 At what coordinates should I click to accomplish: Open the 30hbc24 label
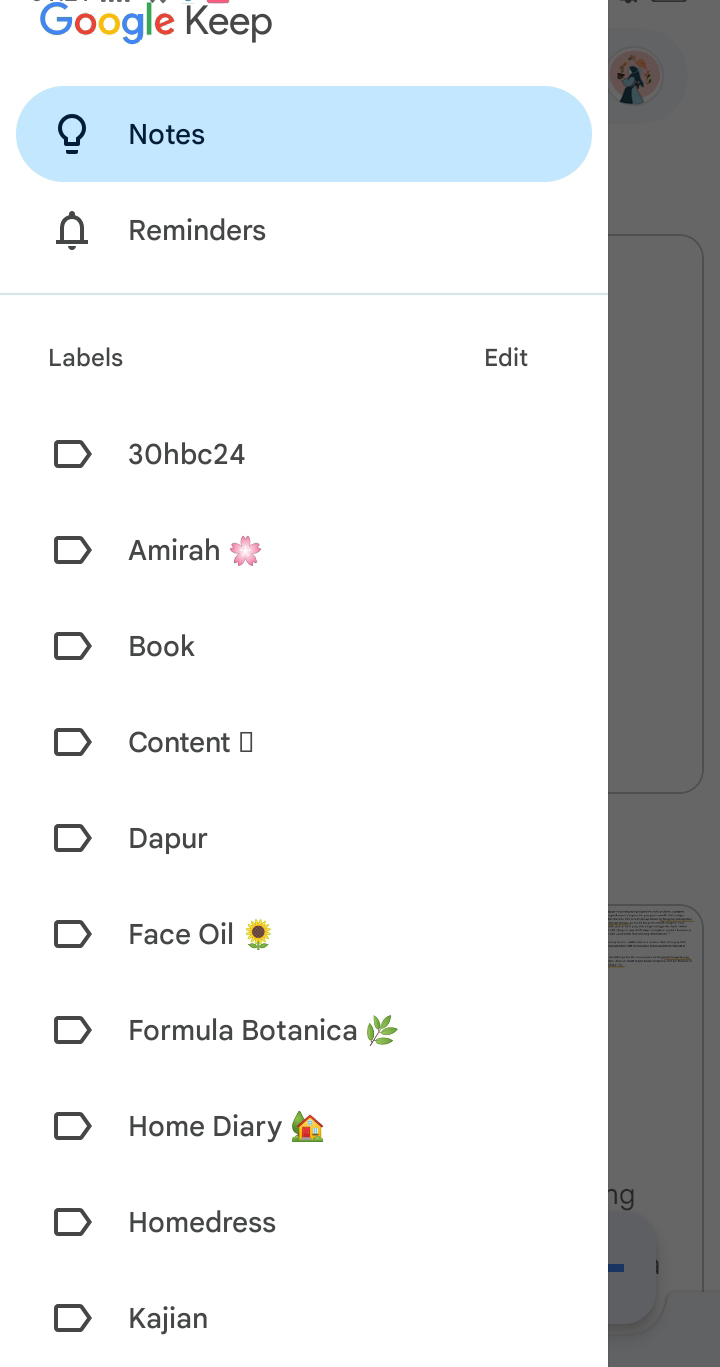[x=304, y=454]
